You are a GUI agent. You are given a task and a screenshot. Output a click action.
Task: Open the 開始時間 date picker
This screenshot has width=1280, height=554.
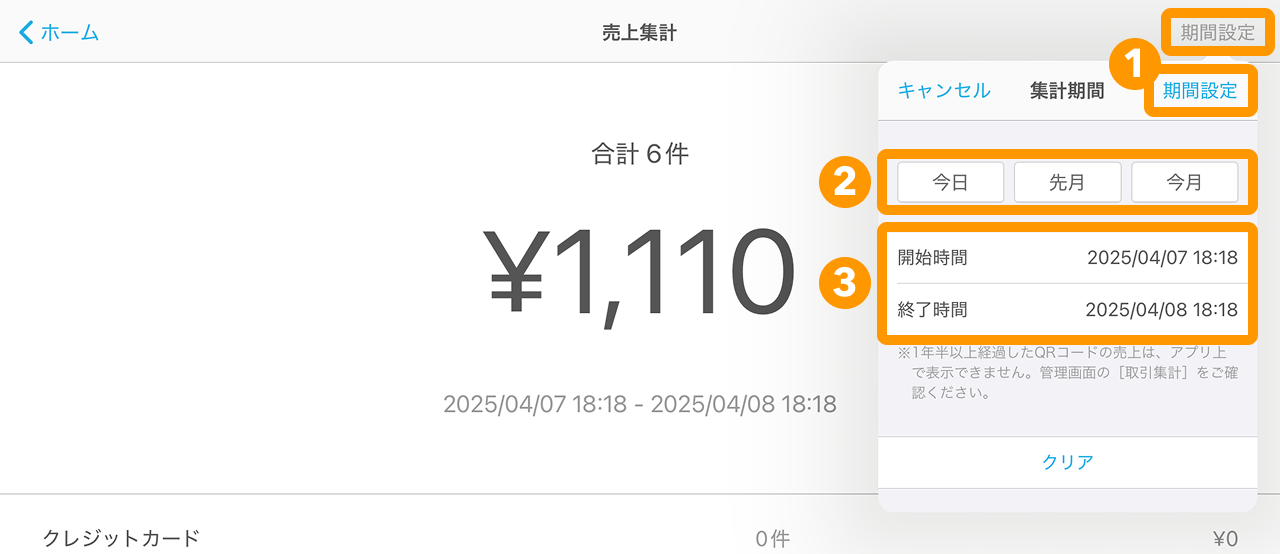(1067, 258)
